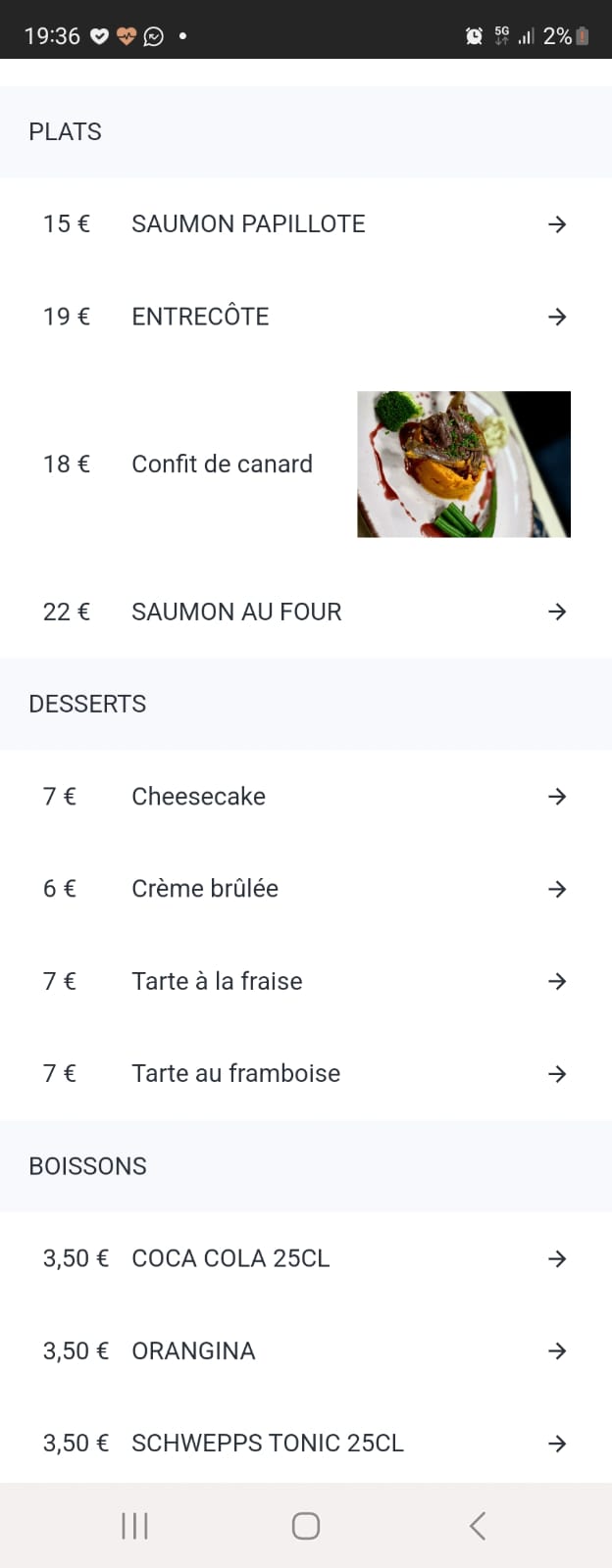This screenshot has height=1568, width=612.
Task: Tap the ORANGINA drink row
Action: pos(304,1350)
